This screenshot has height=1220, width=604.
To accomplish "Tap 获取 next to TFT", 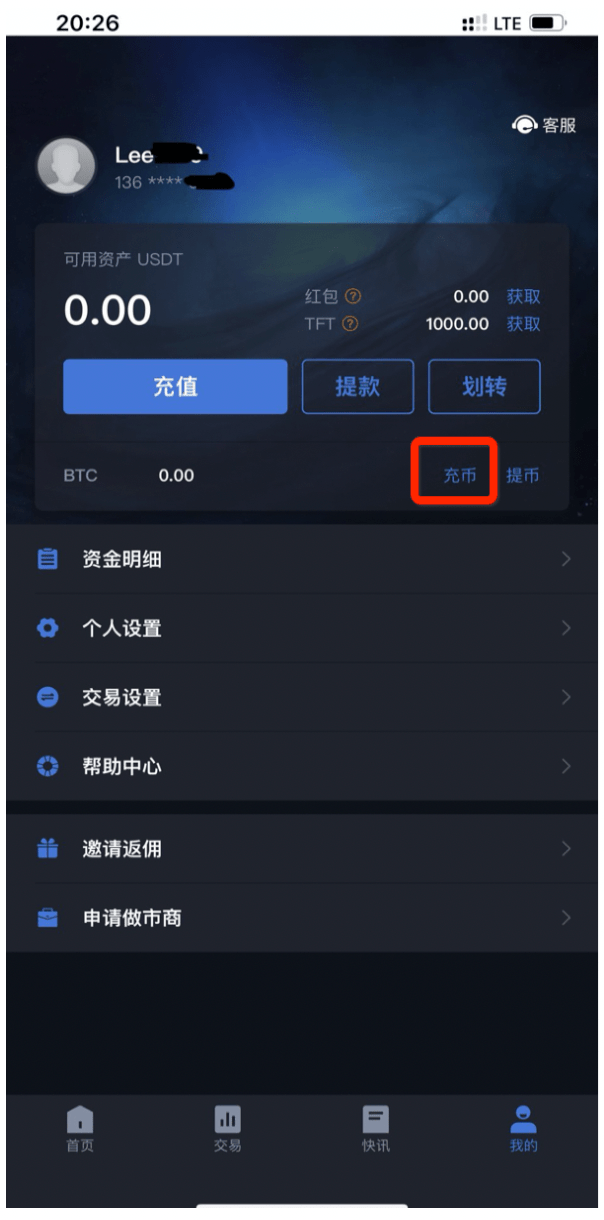I will pos(523,324).
